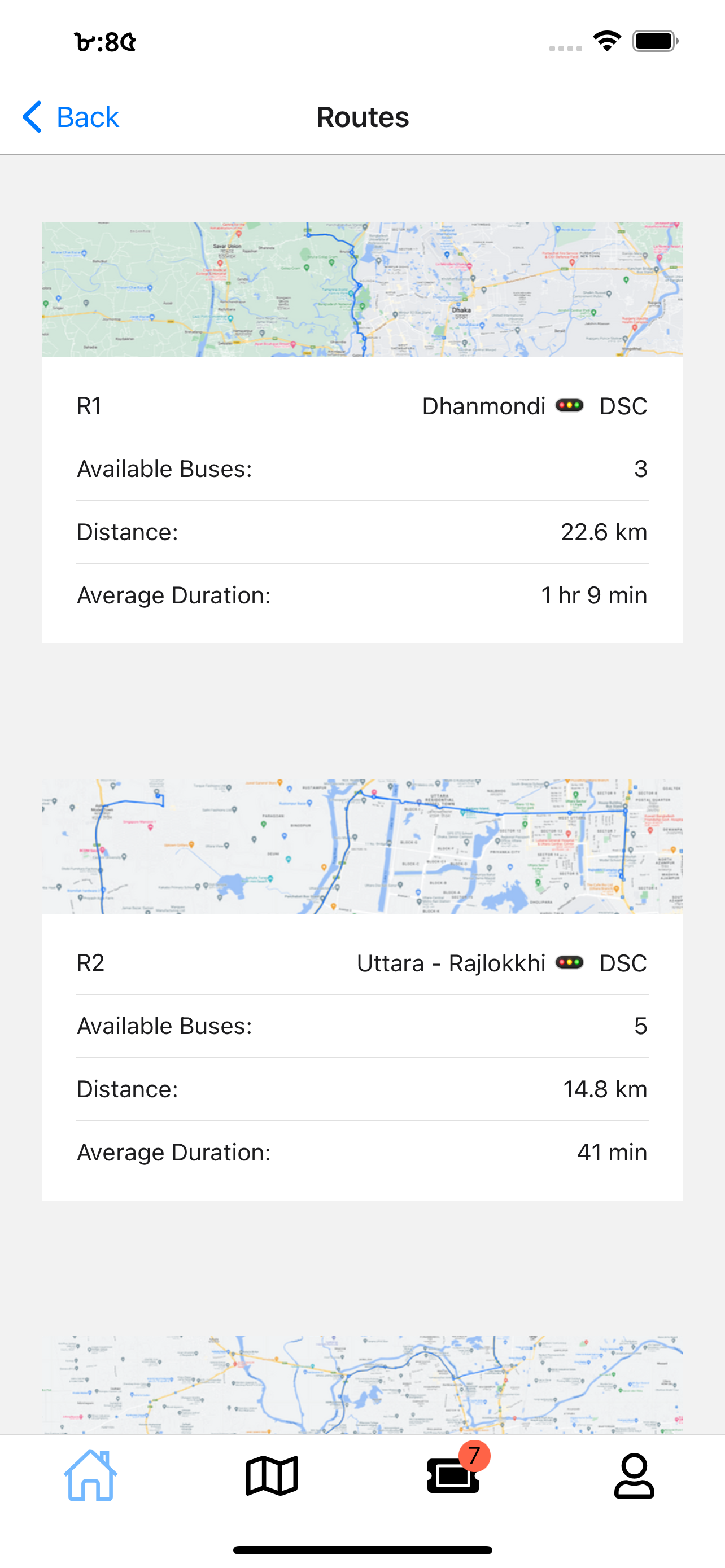Image resolution: width=725 pixels, height=1568 pixels.
Task: Switch to the Map tab
Action: pyautogui.click(x=272, y=1475)
